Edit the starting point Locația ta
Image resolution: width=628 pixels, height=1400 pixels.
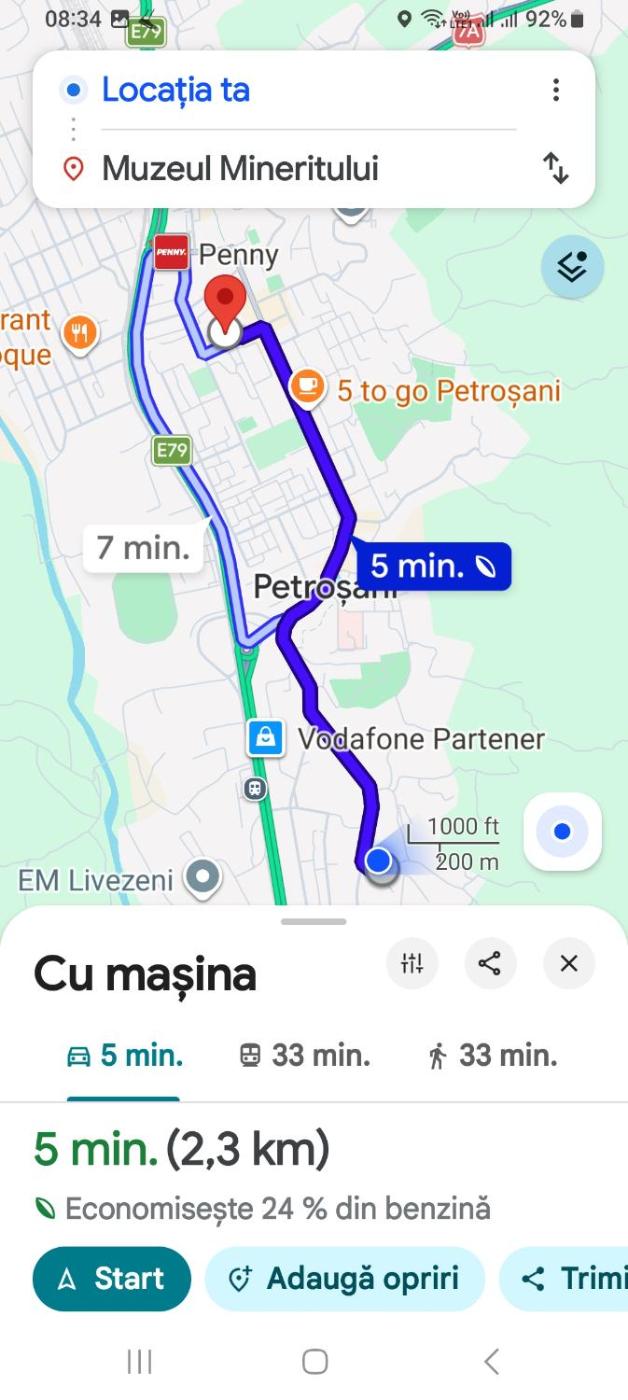(176, 90)
